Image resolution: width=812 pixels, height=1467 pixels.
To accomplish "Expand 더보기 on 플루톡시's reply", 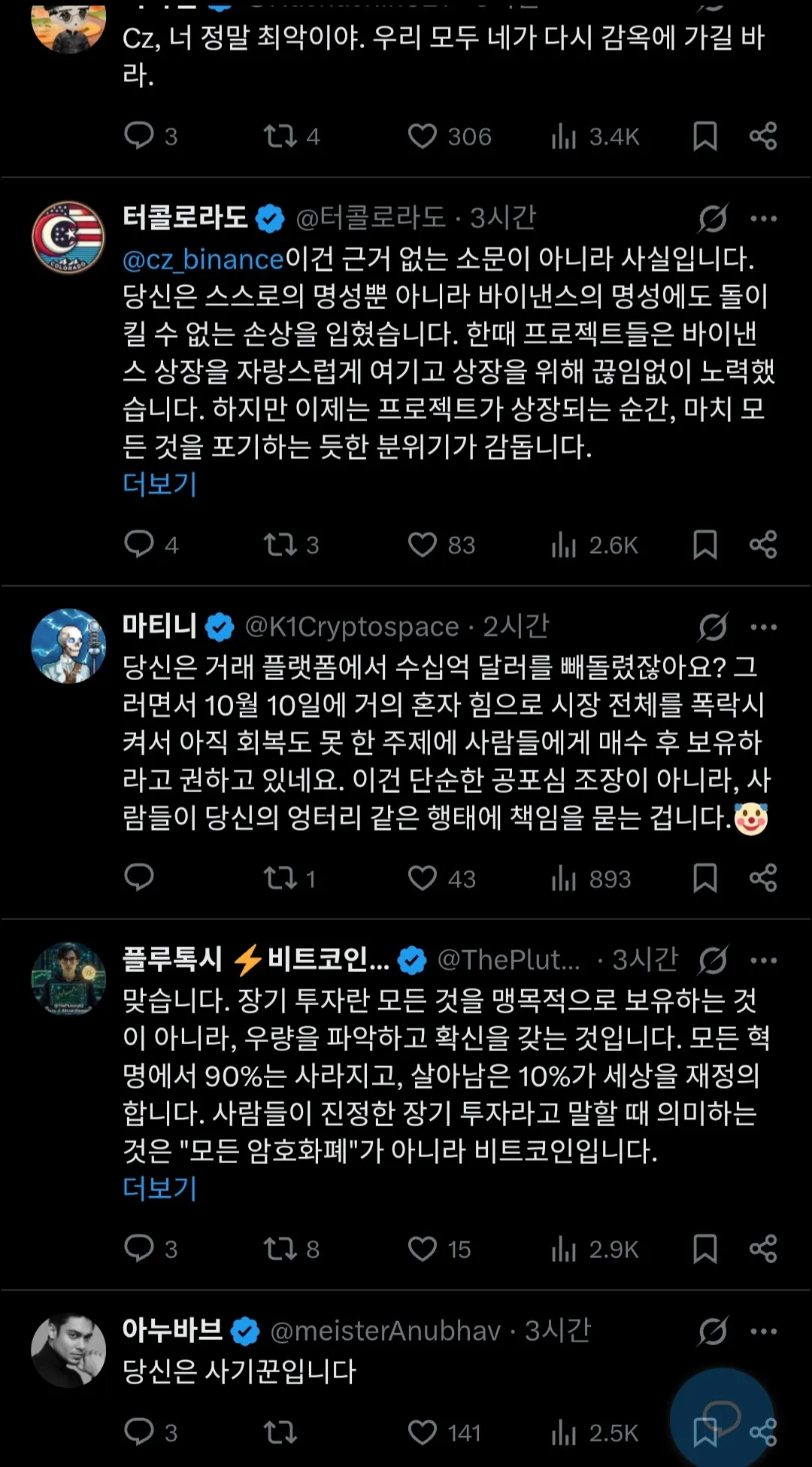I will [159, 1188].
